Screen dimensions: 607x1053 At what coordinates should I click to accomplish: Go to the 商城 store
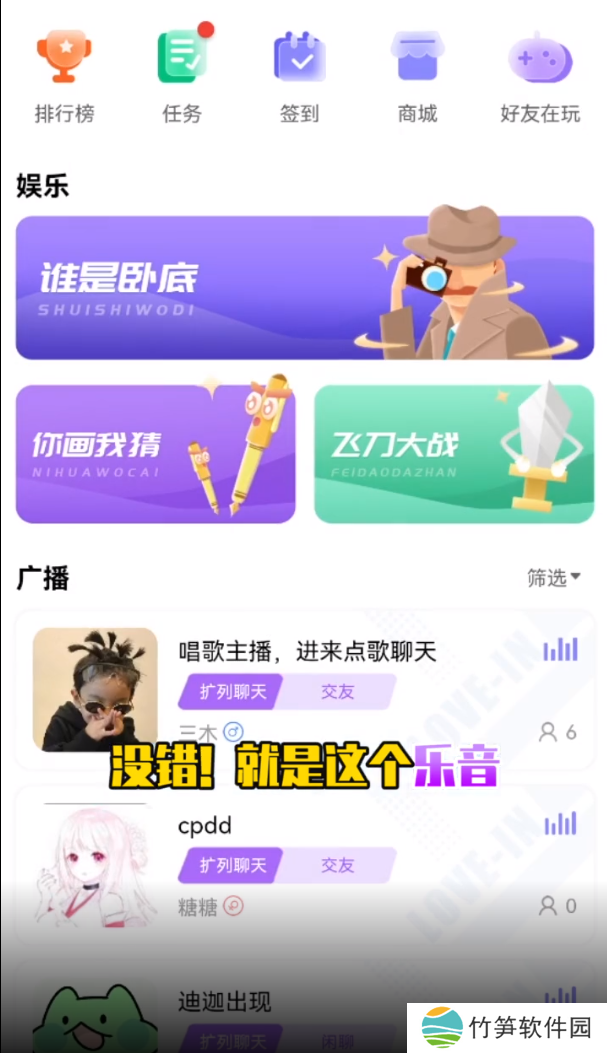417,76
